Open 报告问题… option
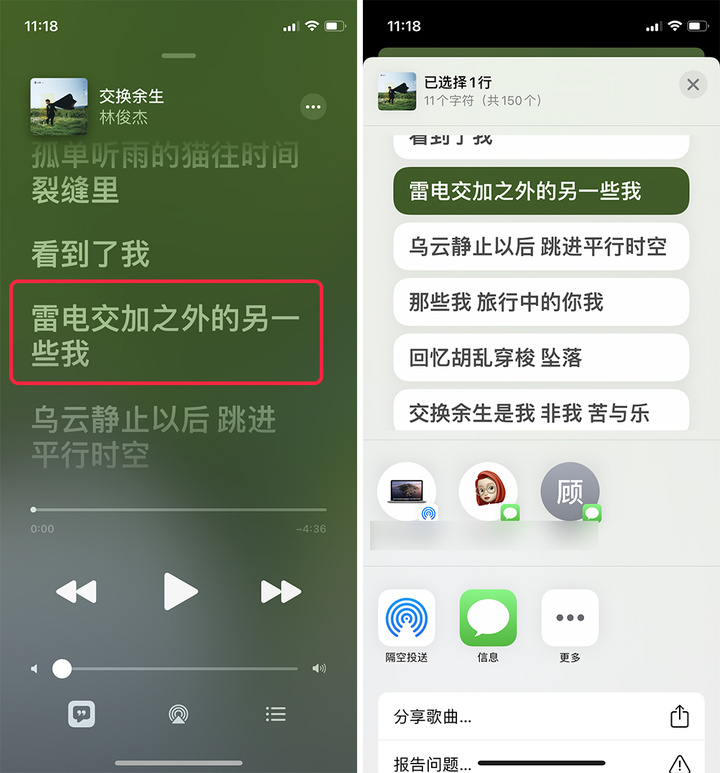 click(x=540, y=762)
